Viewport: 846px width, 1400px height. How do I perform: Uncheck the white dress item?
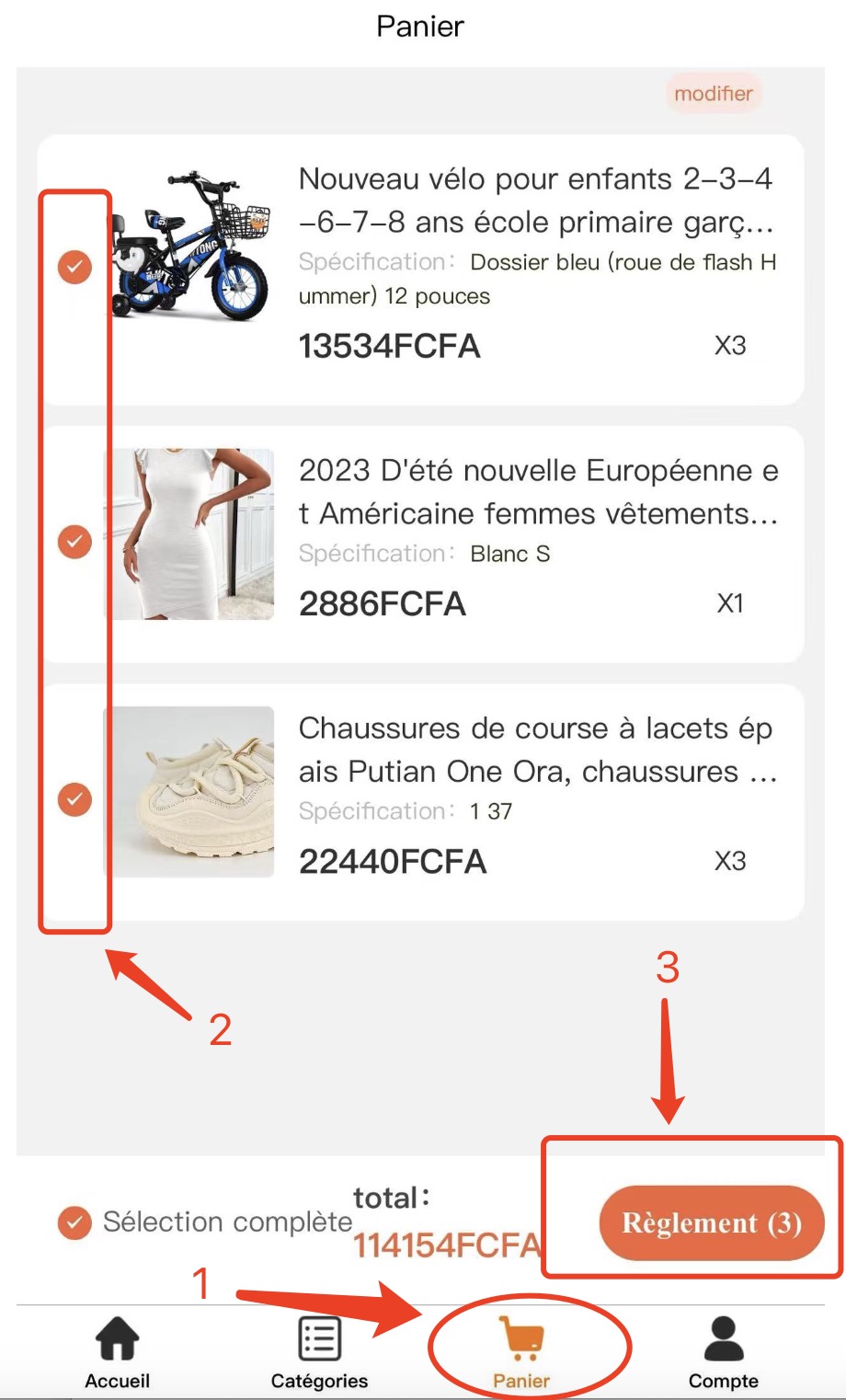75,541
